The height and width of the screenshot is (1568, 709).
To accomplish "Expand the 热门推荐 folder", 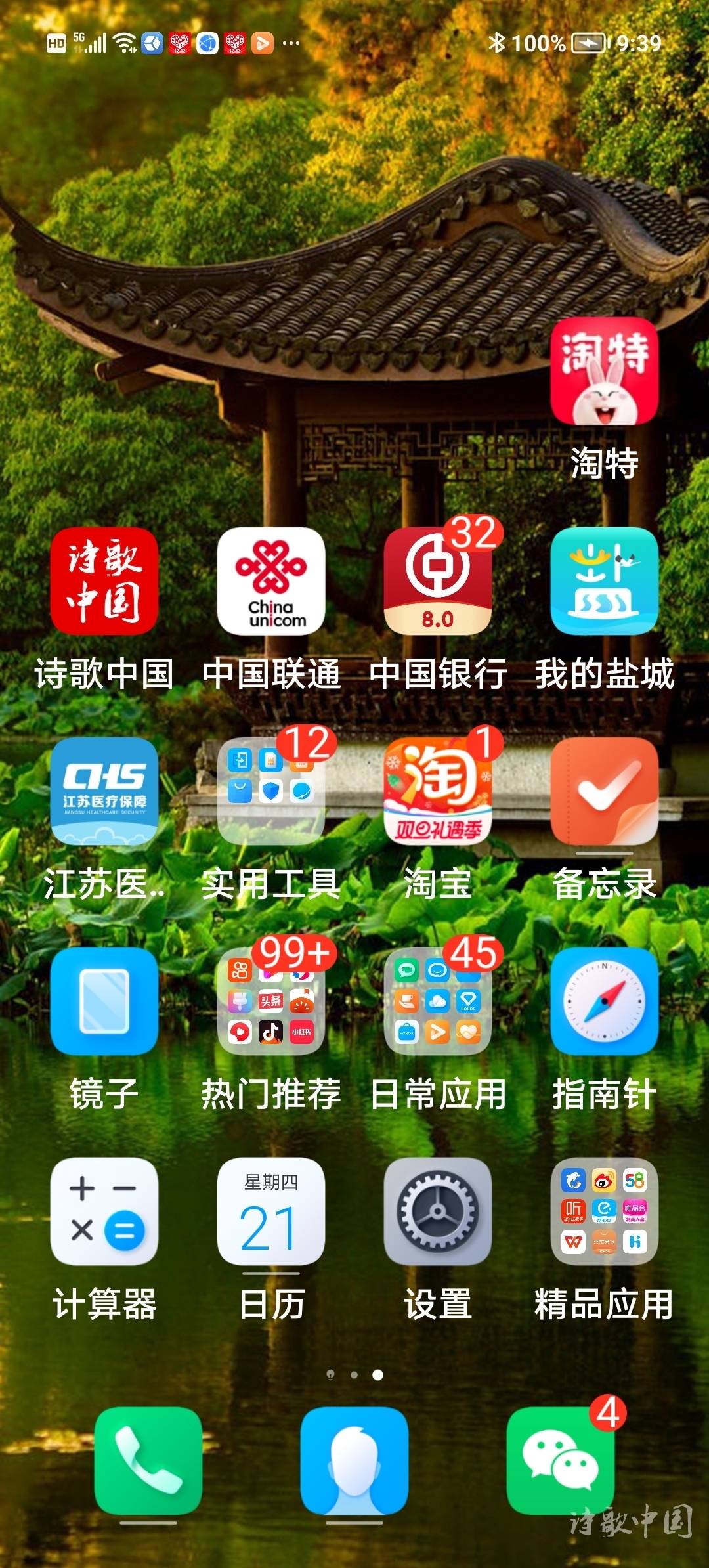I will [x=271, y=1001].
